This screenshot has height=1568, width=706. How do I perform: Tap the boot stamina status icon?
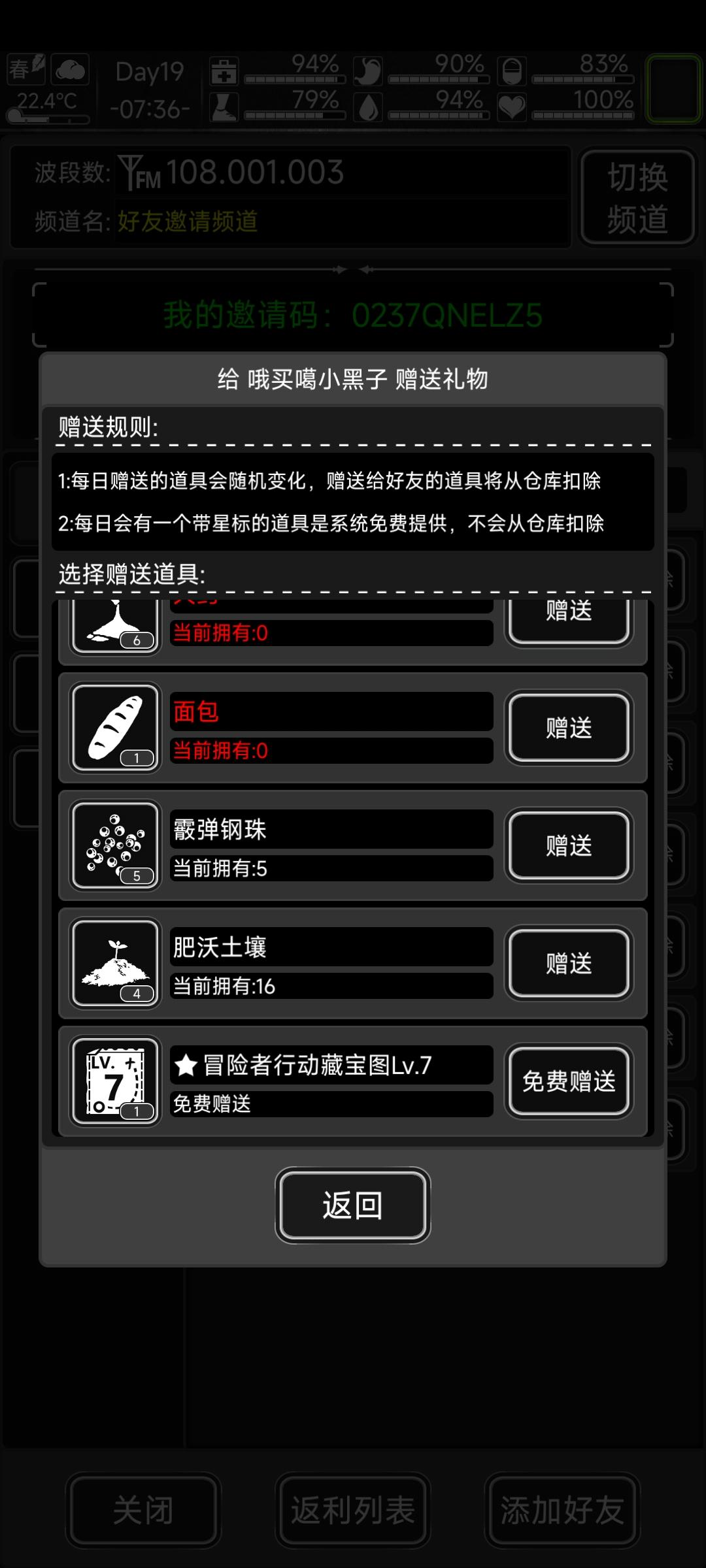pyautogui.click(x=223, y=106)
